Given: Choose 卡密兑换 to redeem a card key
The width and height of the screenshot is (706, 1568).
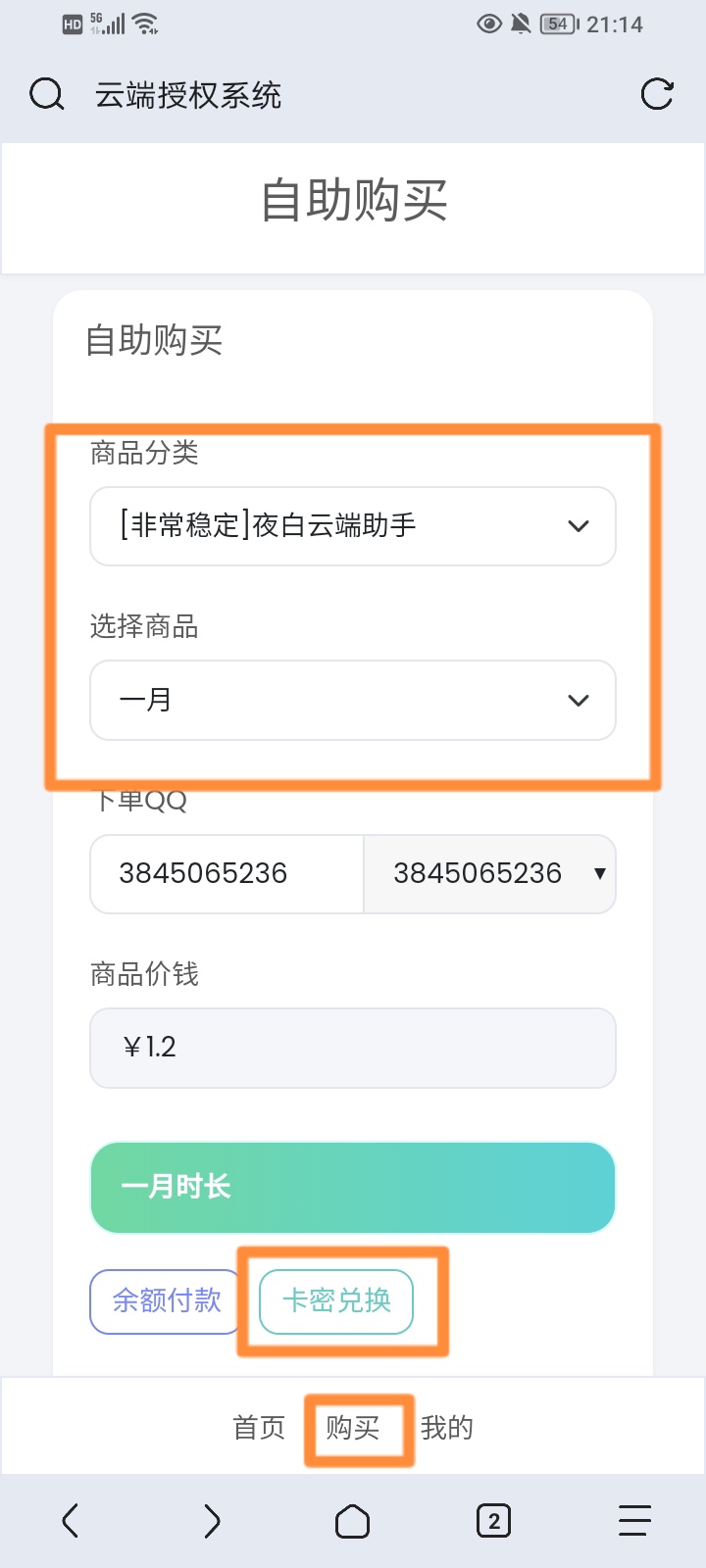Looking at the screenshot, I should pos(336,1301).
